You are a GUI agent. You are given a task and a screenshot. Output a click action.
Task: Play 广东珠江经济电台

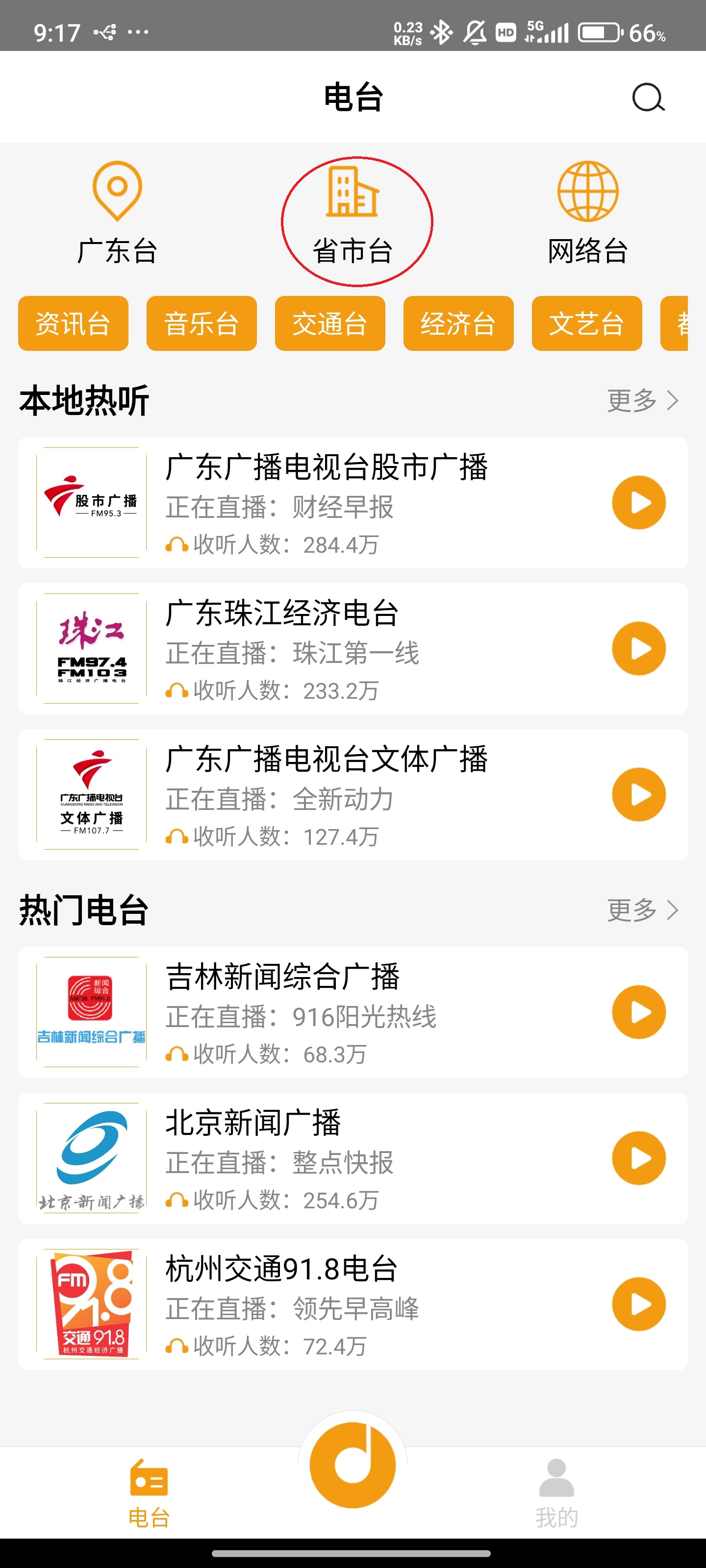pos(638,649)
